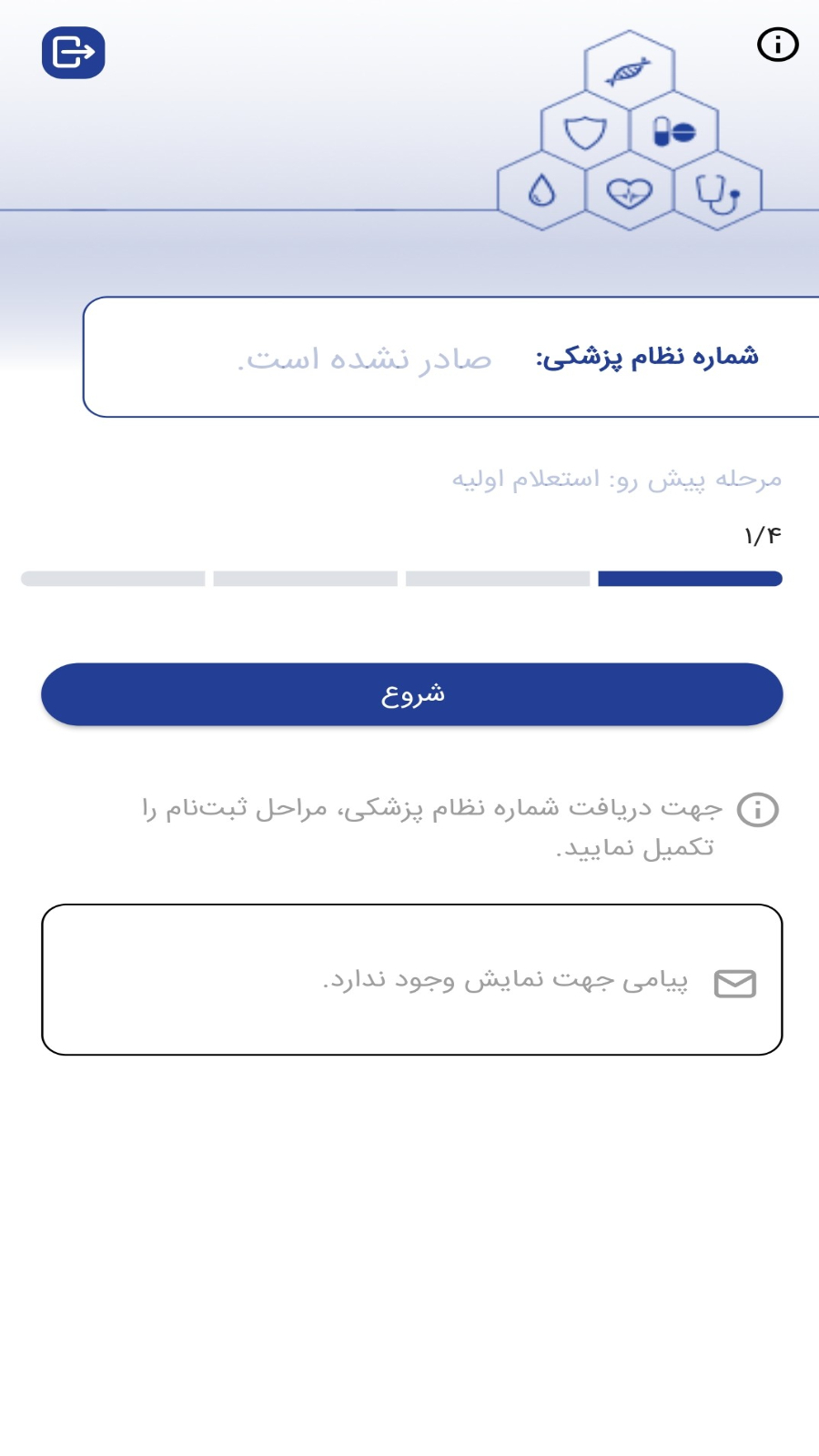
Task: Open the info icon at top right
Action: click(778, 45)
